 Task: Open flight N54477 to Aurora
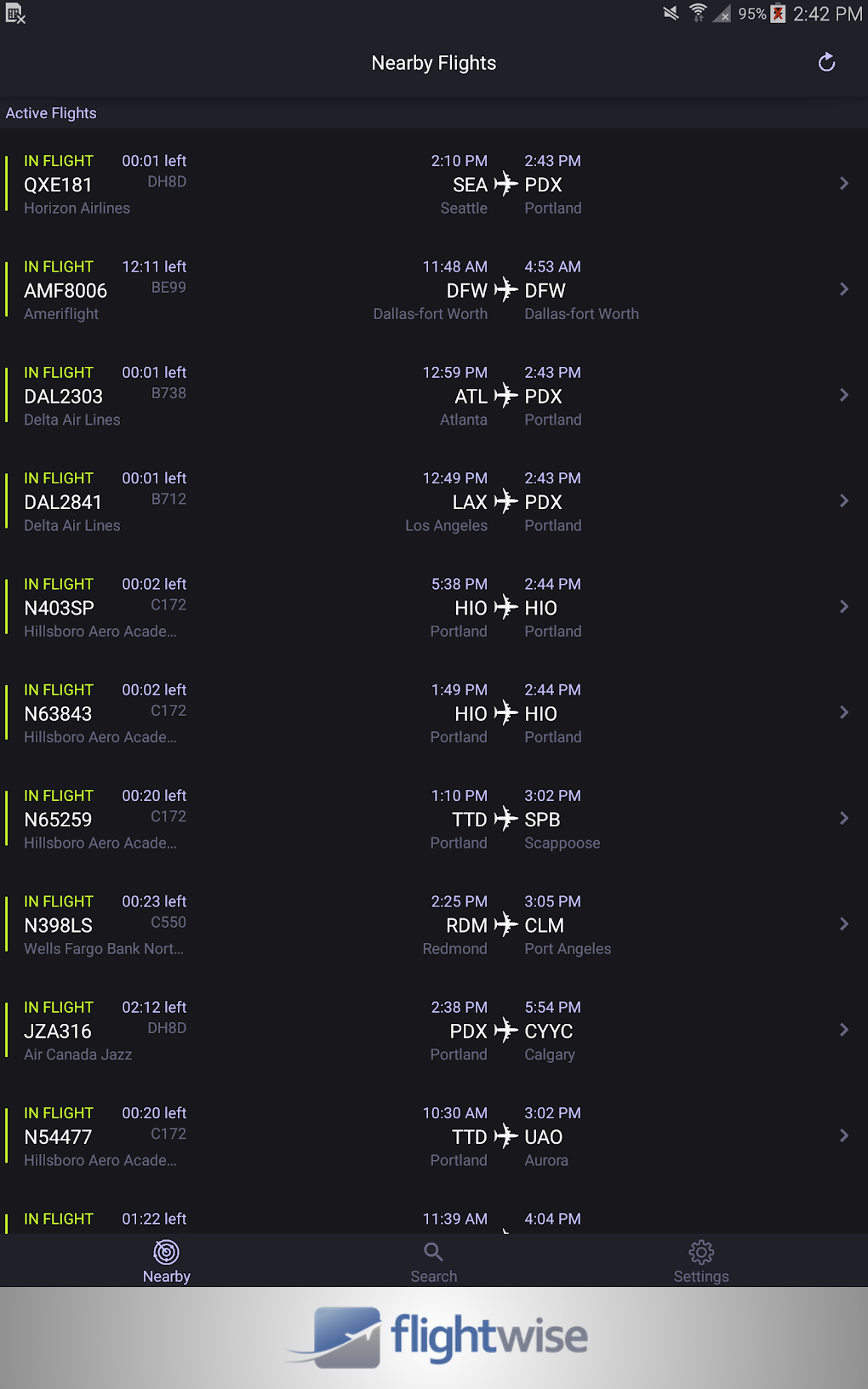coord(434,1136)
